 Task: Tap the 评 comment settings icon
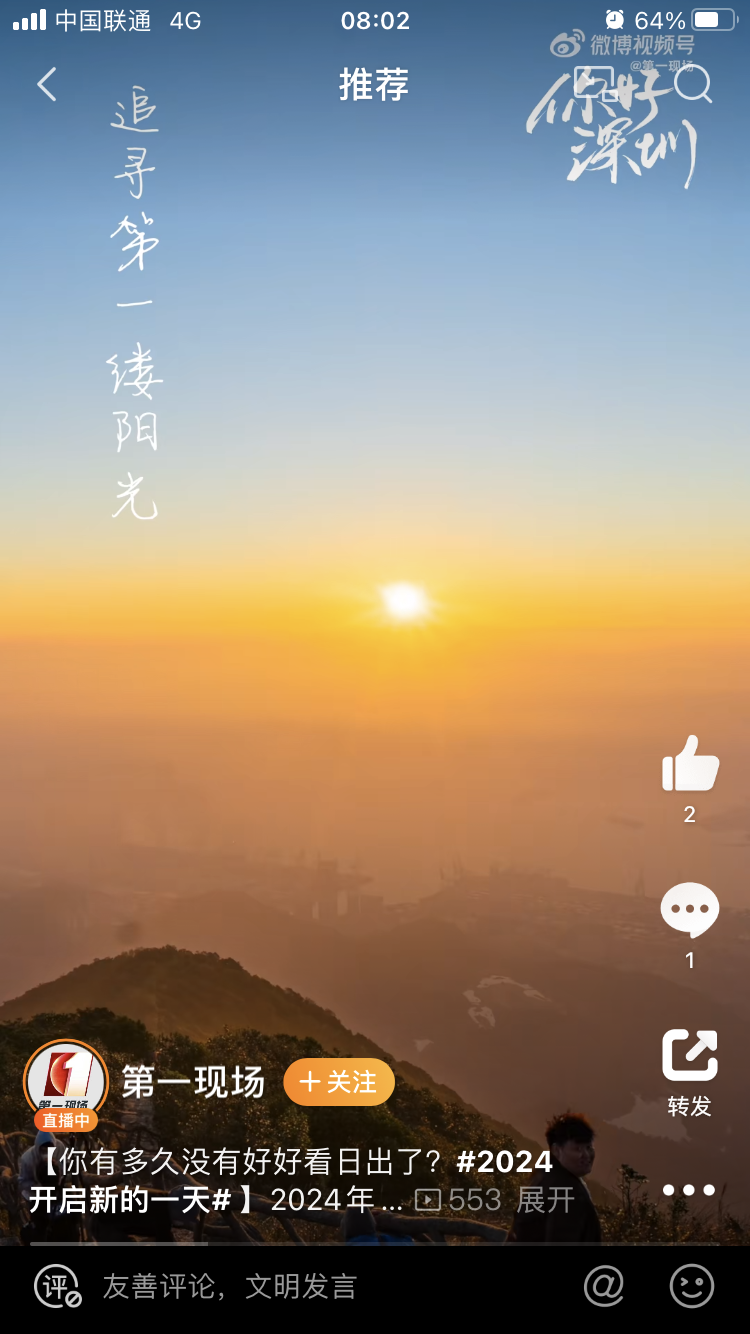pos(57,1287)
